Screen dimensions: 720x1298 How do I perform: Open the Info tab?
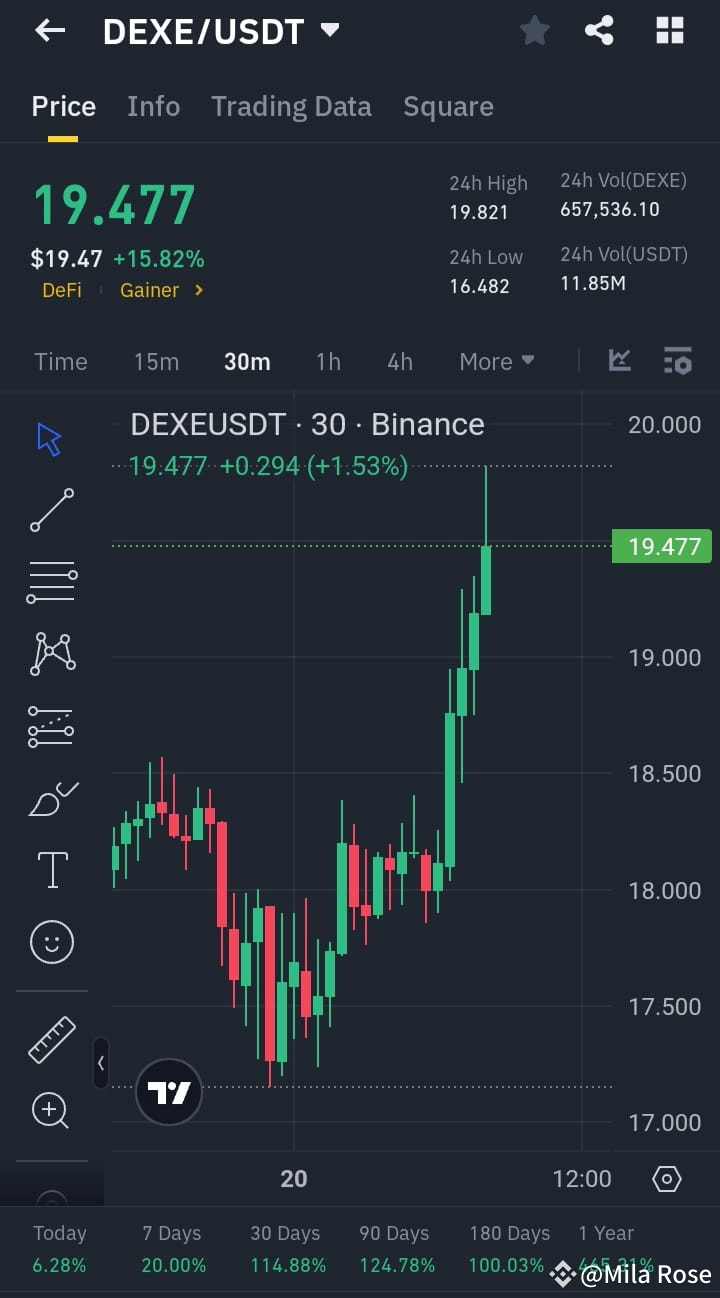[x=153, y=106]
